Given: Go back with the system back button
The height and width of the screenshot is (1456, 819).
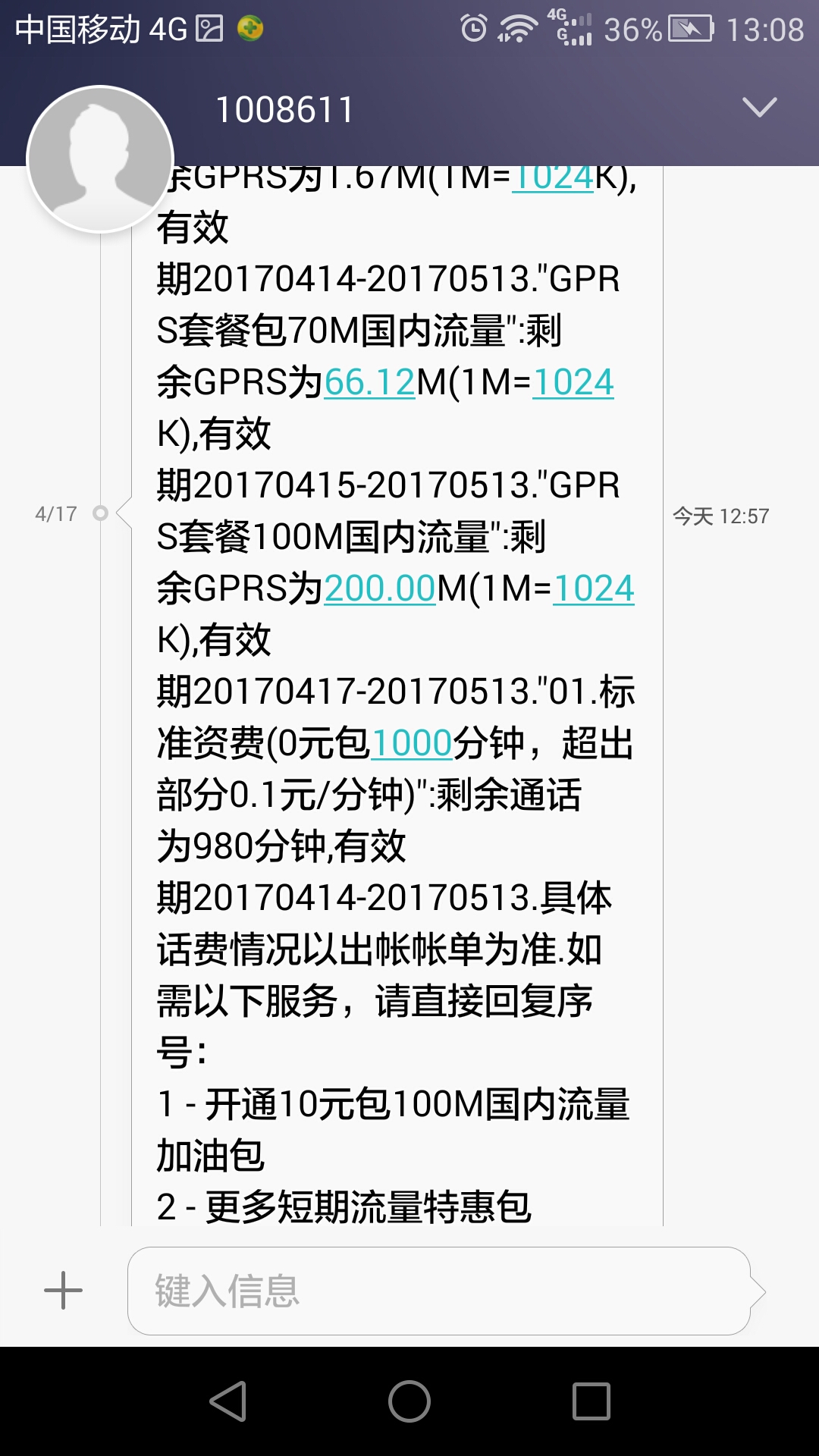Looking at the screenshot, I should click(228, 1401).
